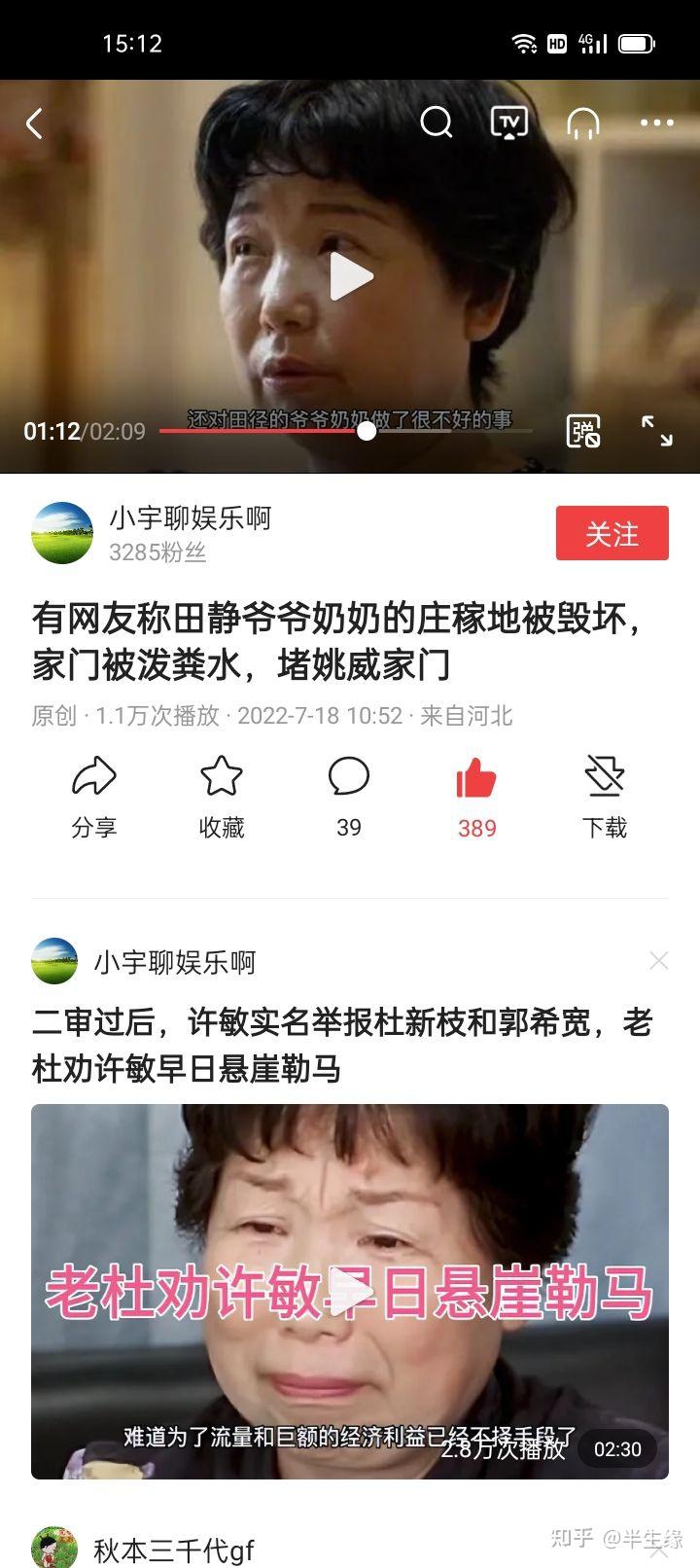
Task: Open the 39 comments
Action: 349,798
